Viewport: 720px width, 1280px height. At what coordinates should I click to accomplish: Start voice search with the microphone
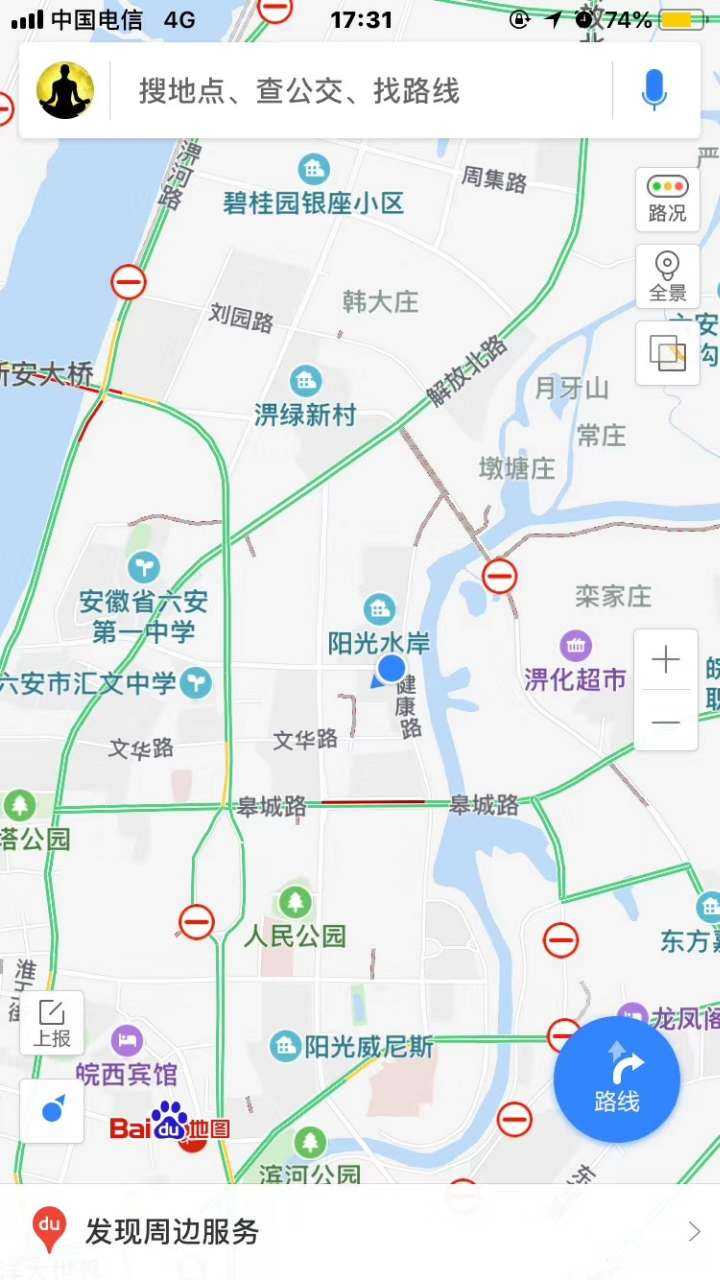[654, 91]
